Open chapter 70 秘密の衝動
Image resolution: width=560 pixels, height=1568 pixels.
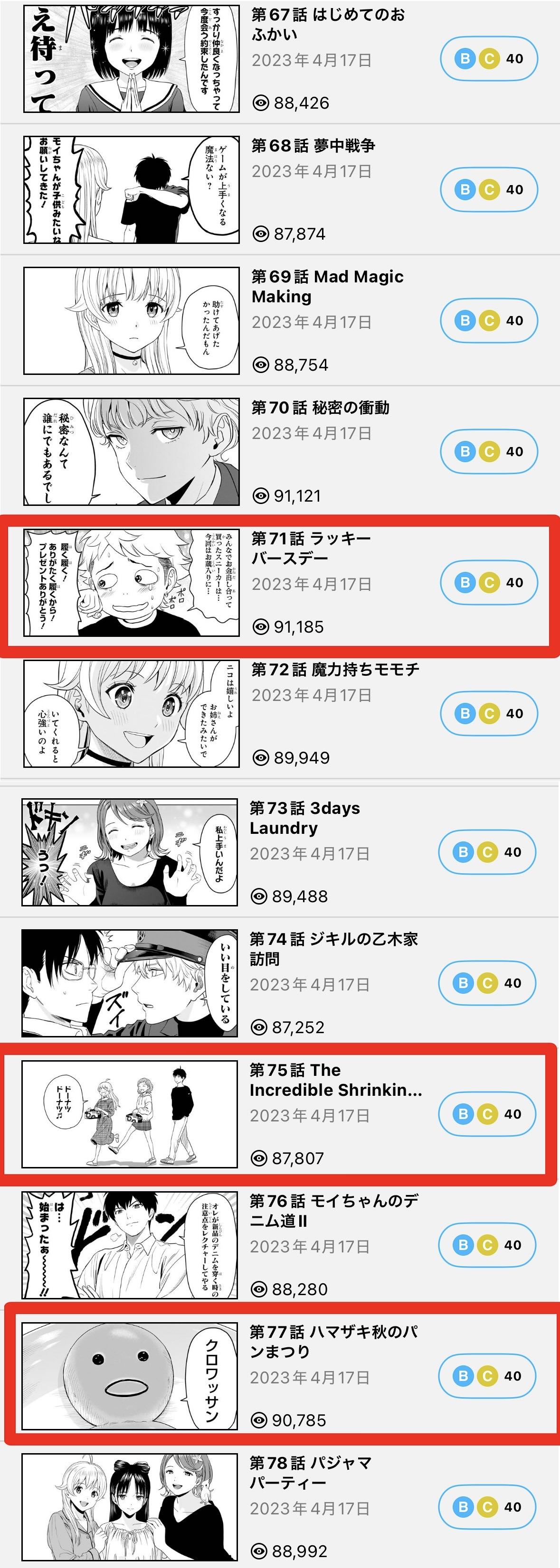point(320,408)
